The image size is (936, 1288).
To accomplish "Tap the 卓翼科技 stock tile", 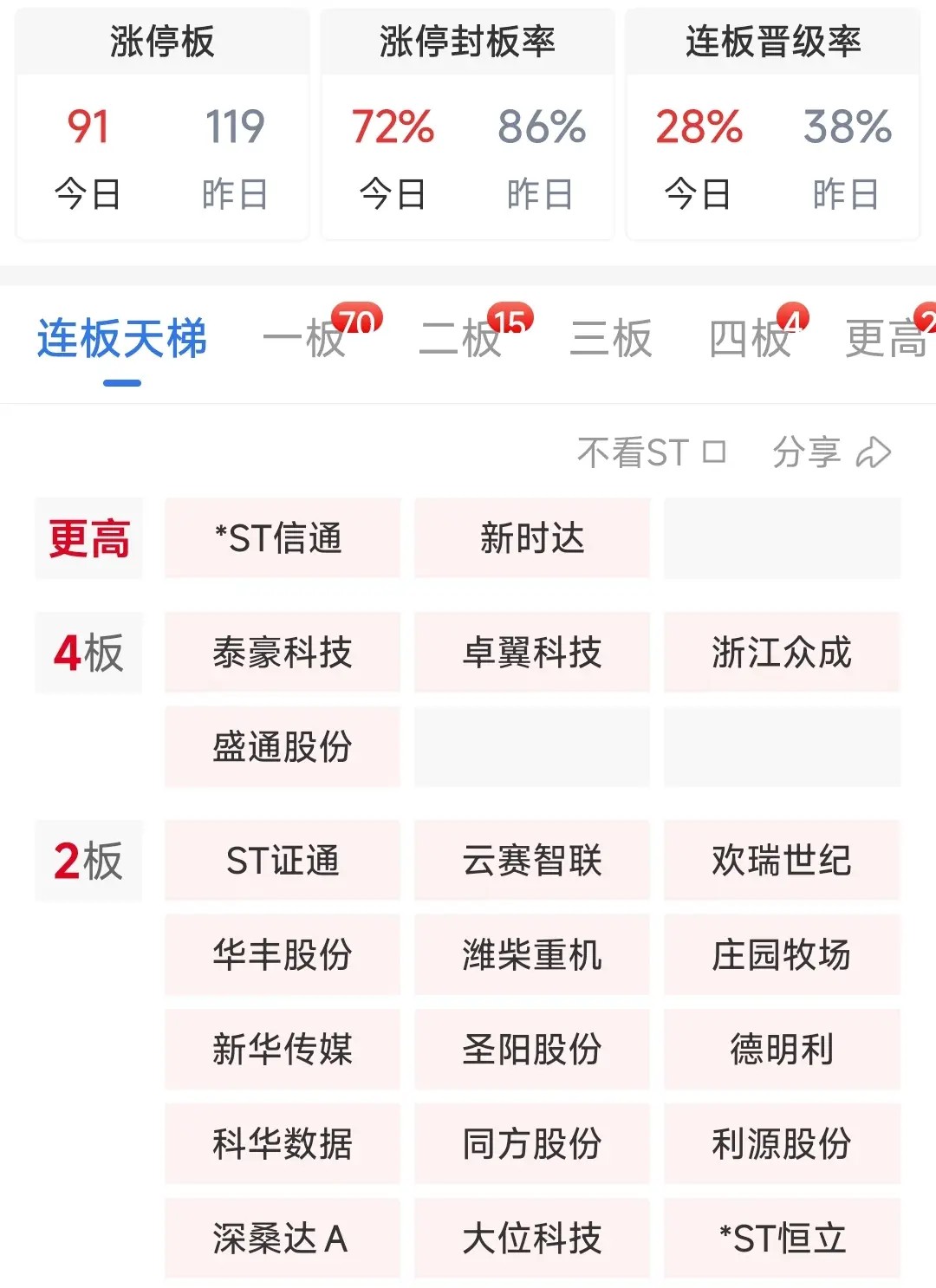I will [x=532, y=653].
